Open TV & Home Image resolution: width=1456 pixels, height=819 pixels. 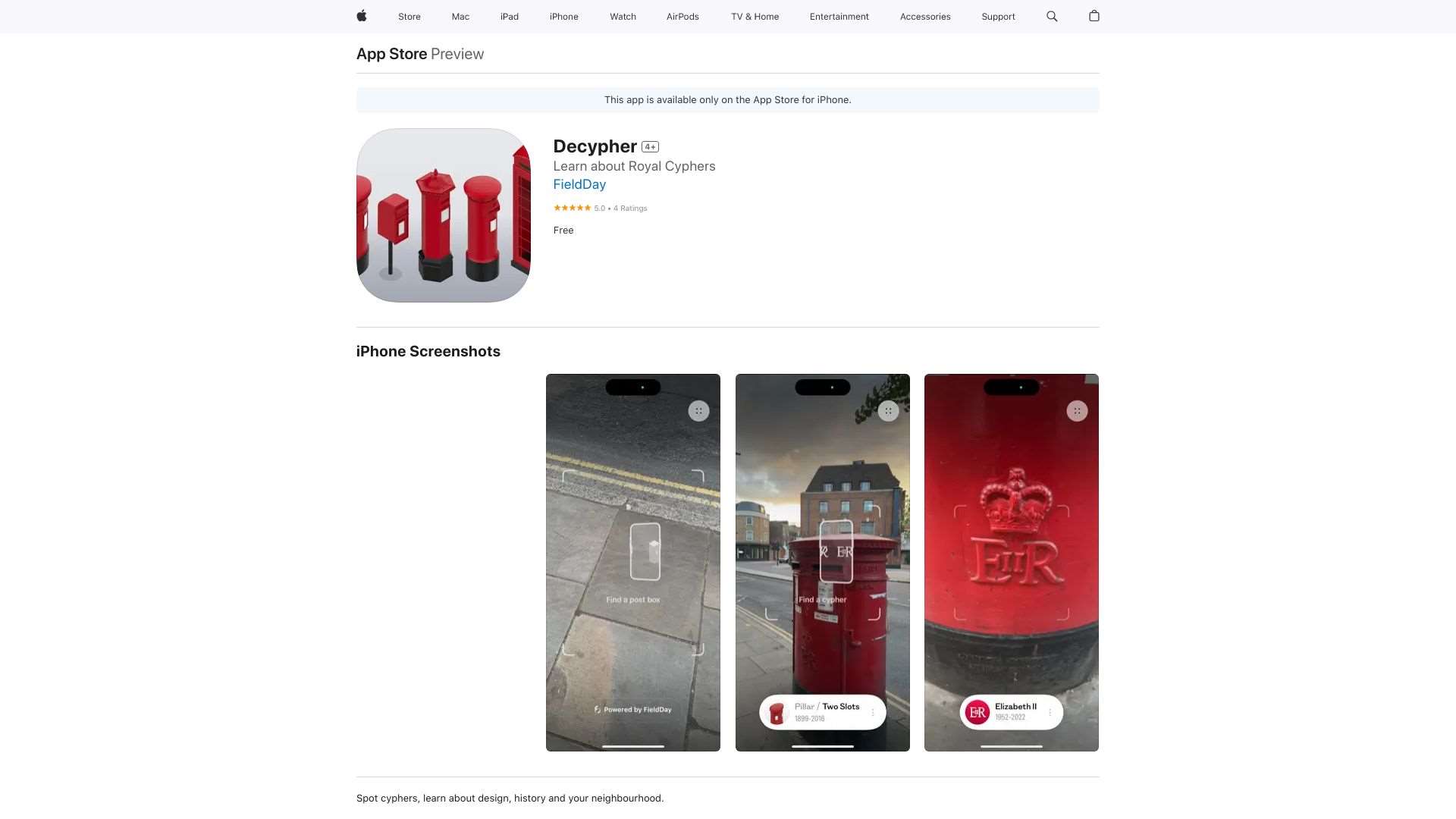[755, 17]
